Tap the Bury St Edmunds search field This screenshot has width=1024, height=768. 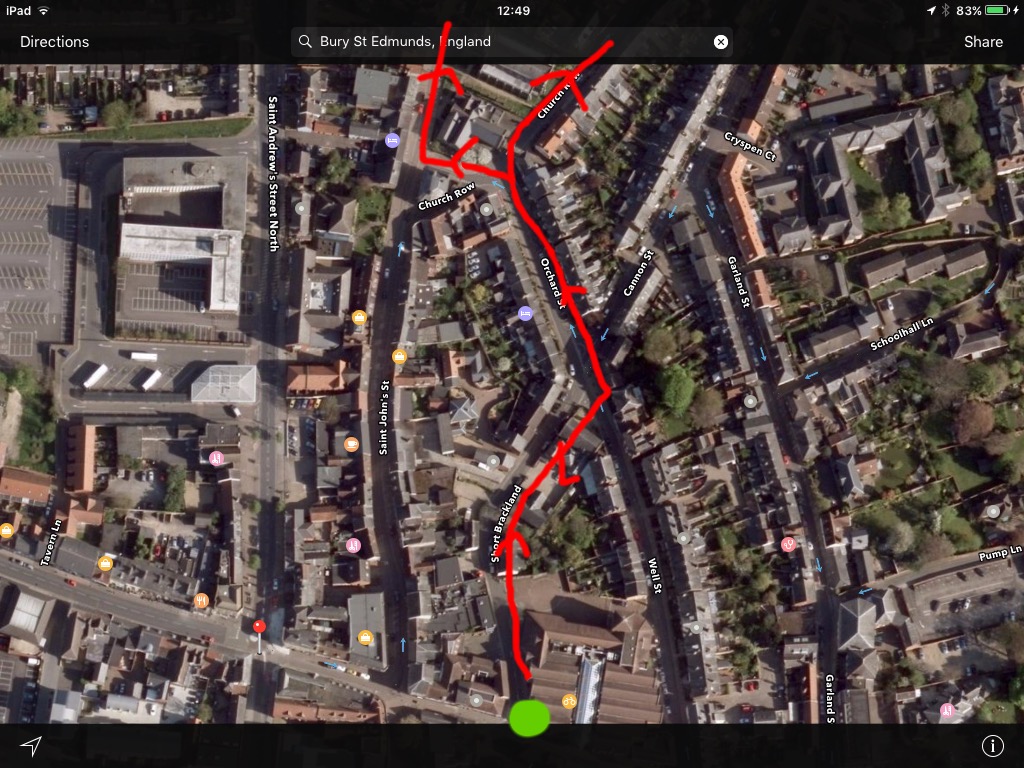500,42
